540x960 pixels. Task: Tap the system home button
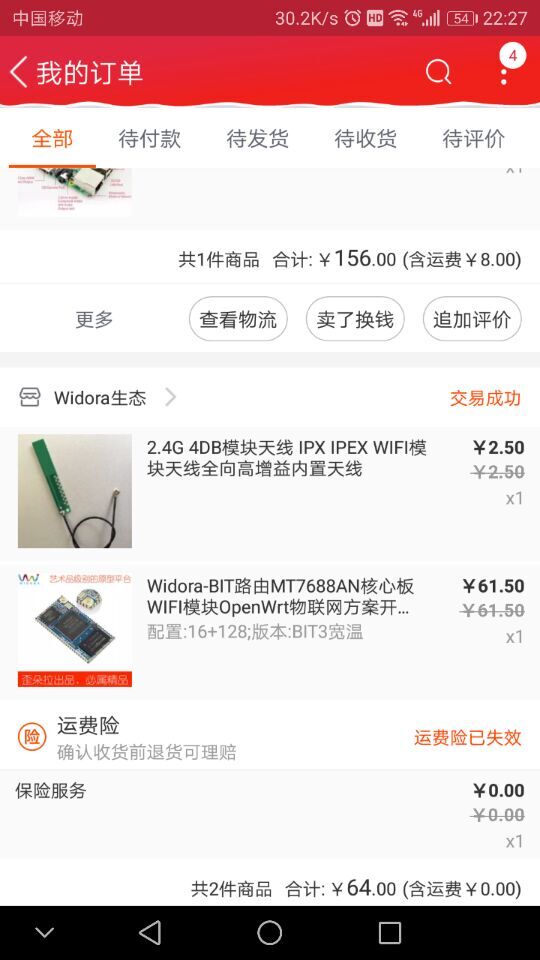269,933
